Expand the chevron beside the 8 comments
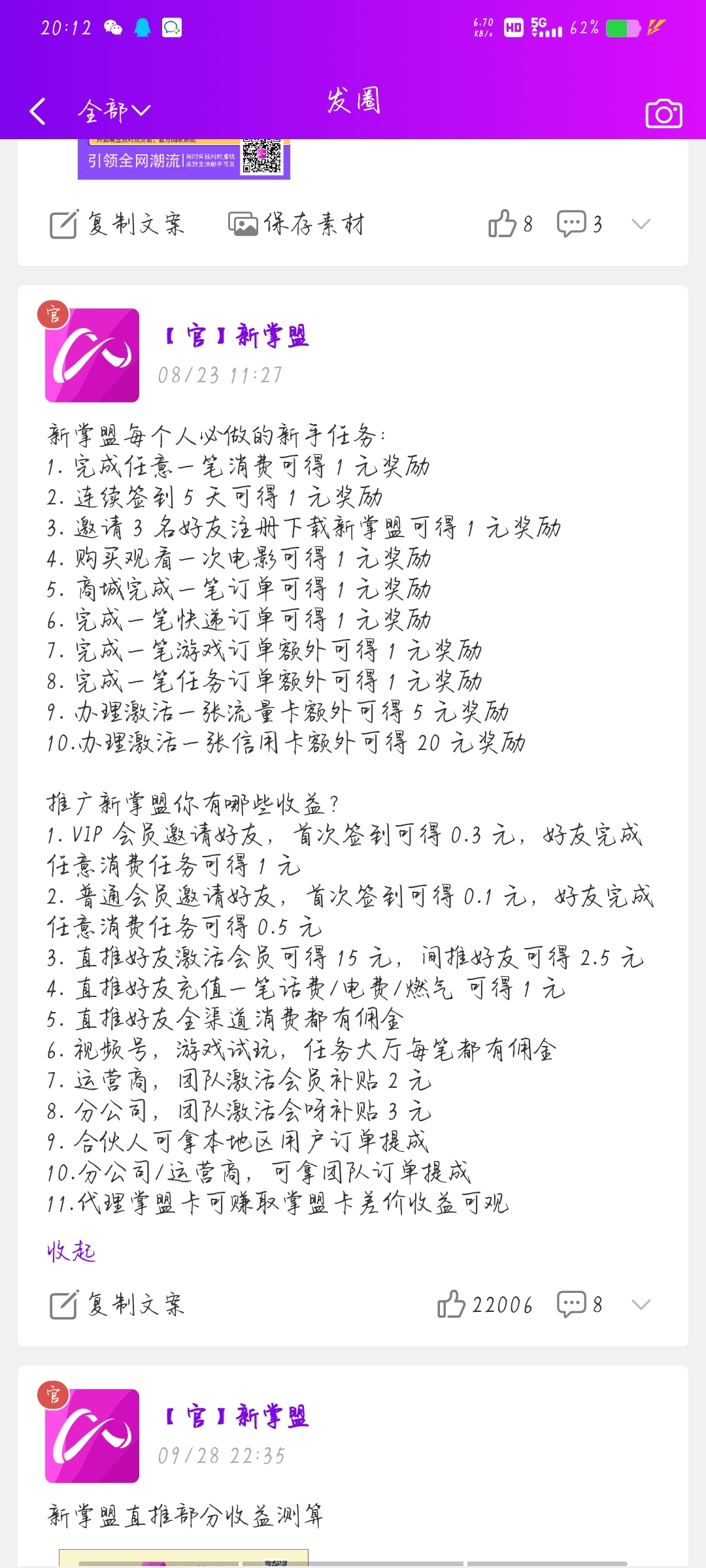The width and height of the screenshot is (706, 1568). [x=641, y=1305]
